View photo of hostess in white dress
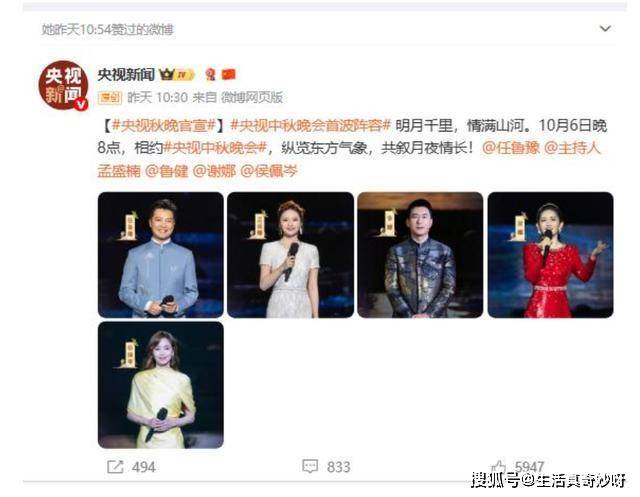Viewport: 640px width, 497px height. pos(290,254)
